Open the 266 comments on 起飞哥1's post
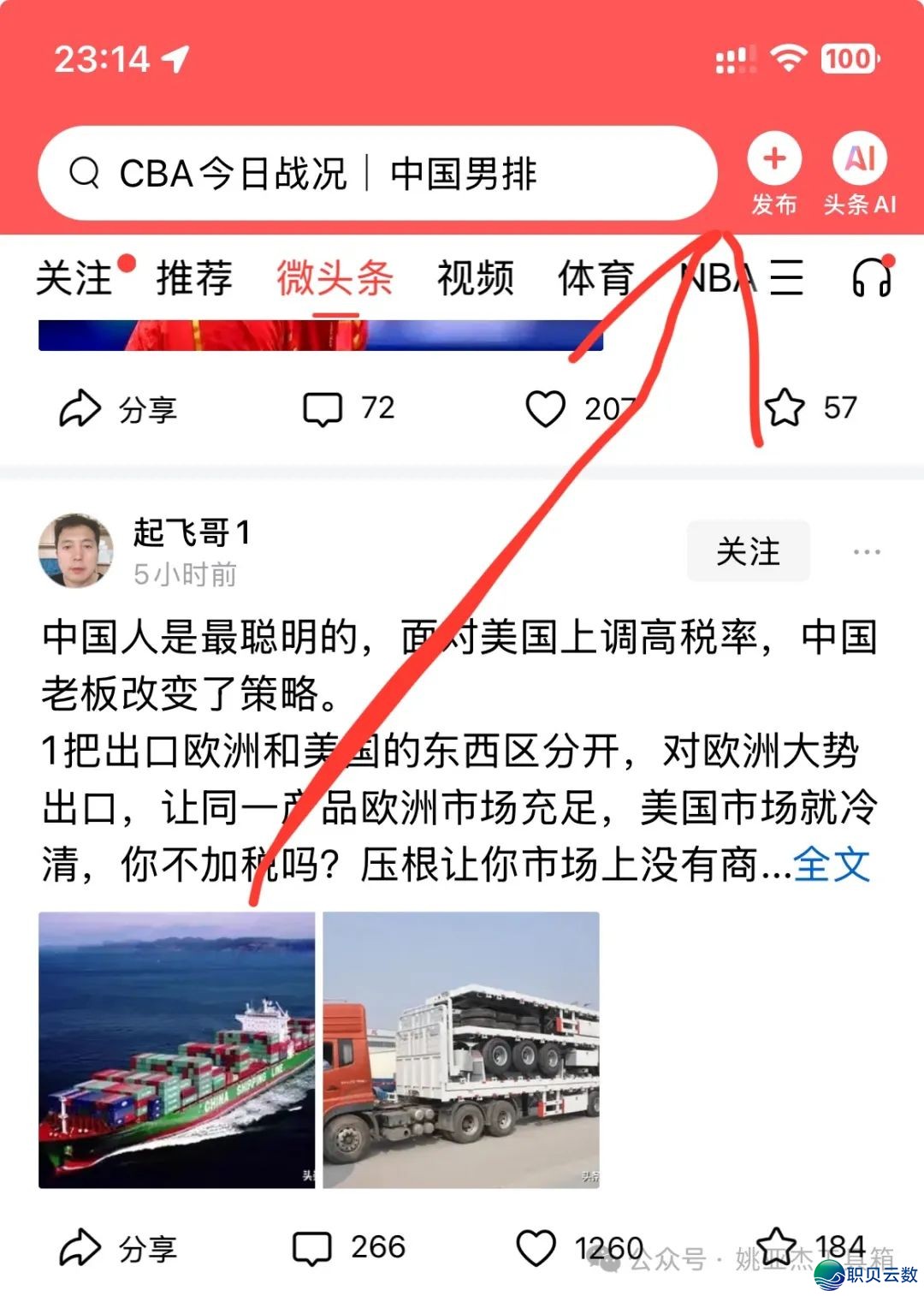 click(348, 1248)
